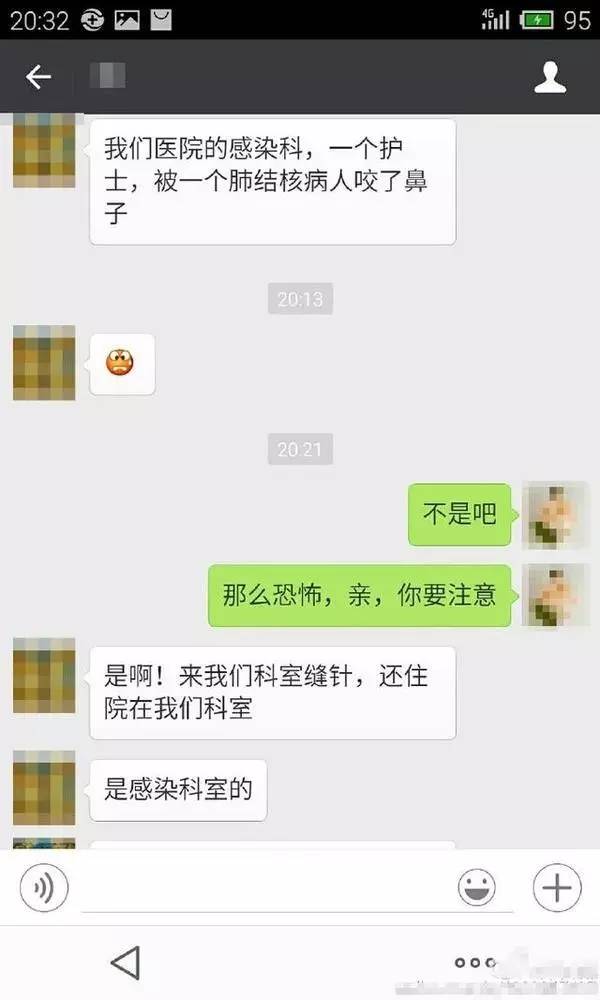
Task: Open the sender's avatar next to 我们医院的感染科
Action: coord(44,151)
